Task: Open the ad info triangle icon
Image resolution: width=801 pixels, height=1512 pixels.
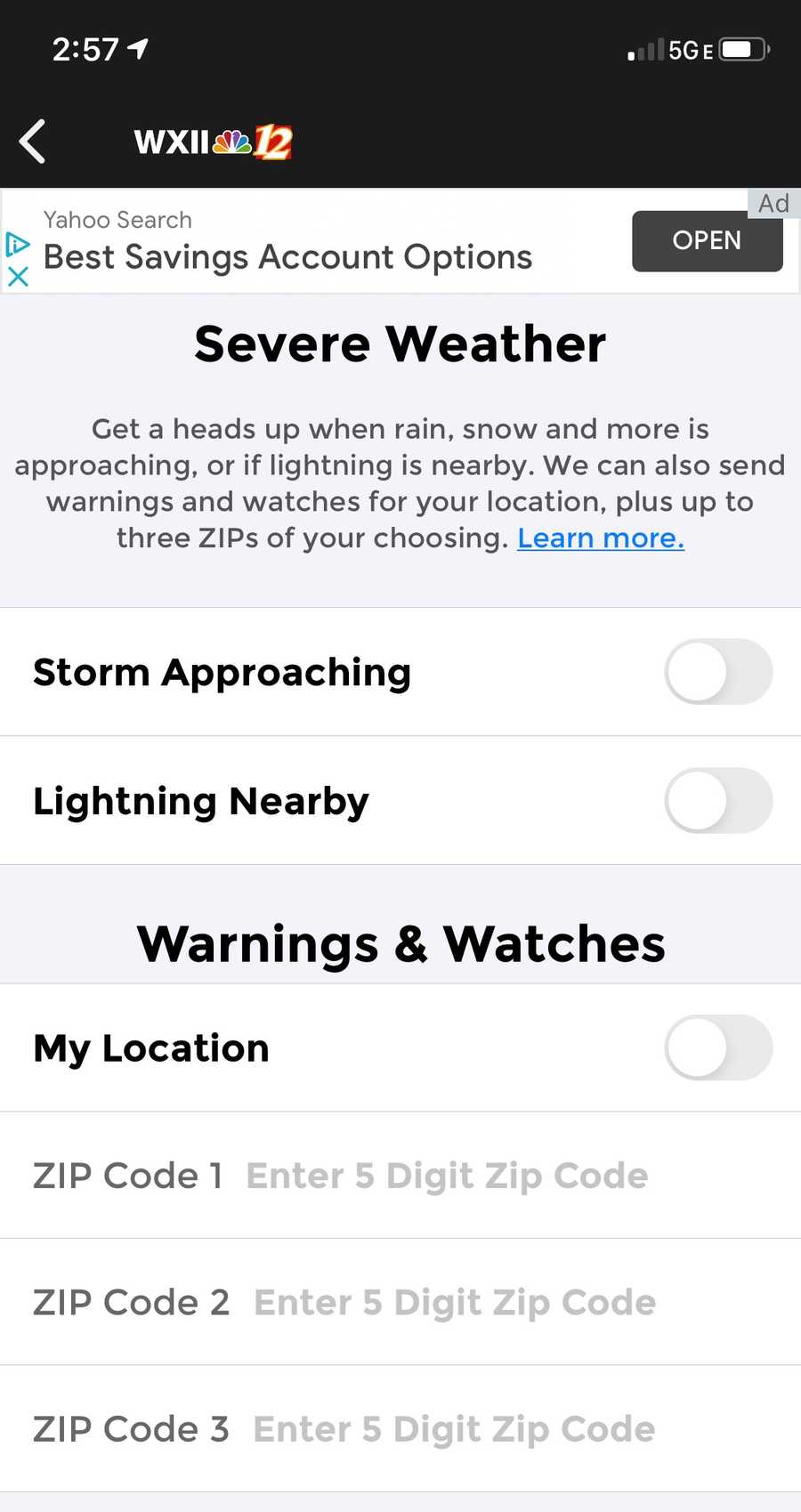Action: point(18,244)
